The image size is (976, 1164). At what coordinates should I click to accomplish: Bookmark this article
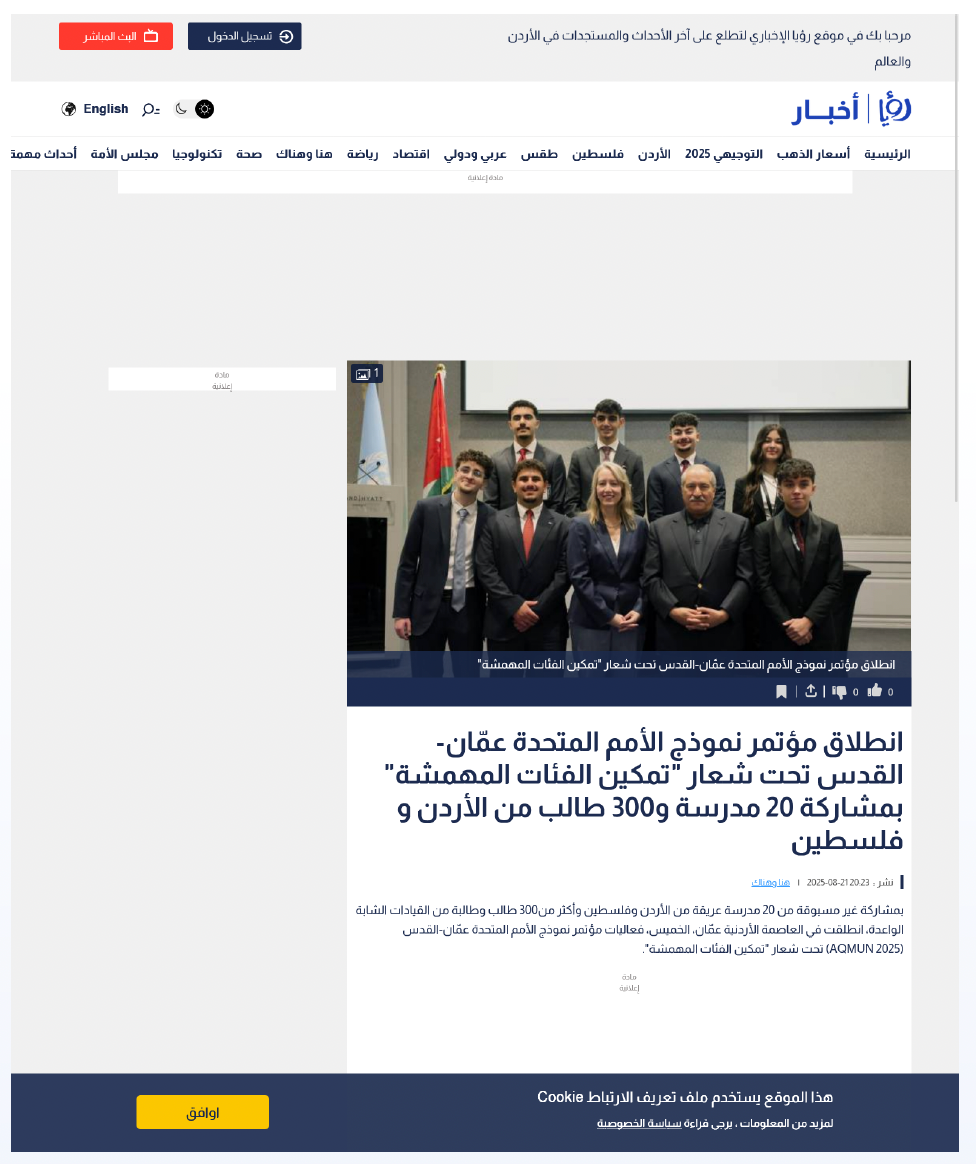(781, 691)
